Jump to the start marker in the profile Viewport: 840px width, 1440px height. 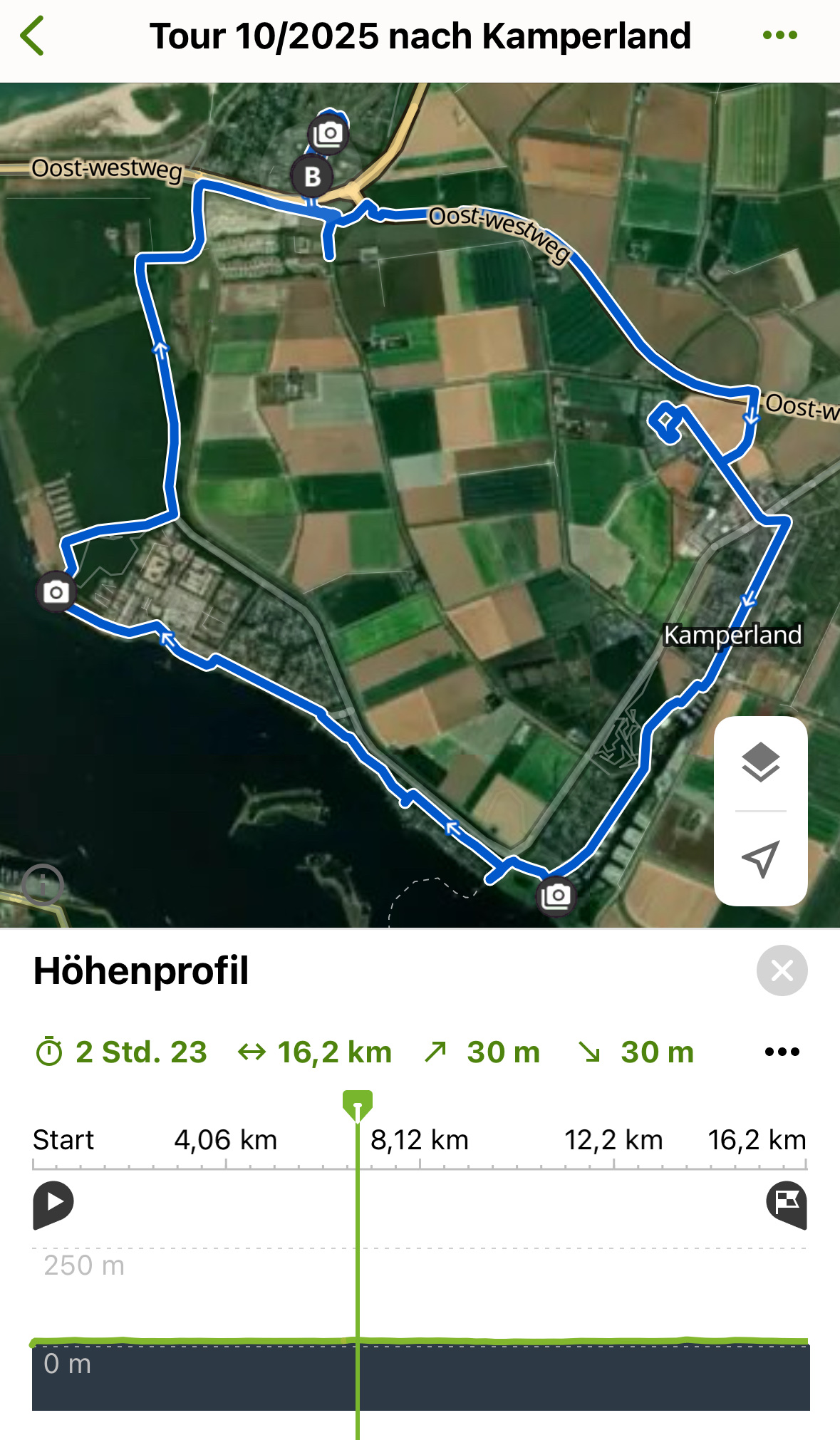pos(53,1203)
